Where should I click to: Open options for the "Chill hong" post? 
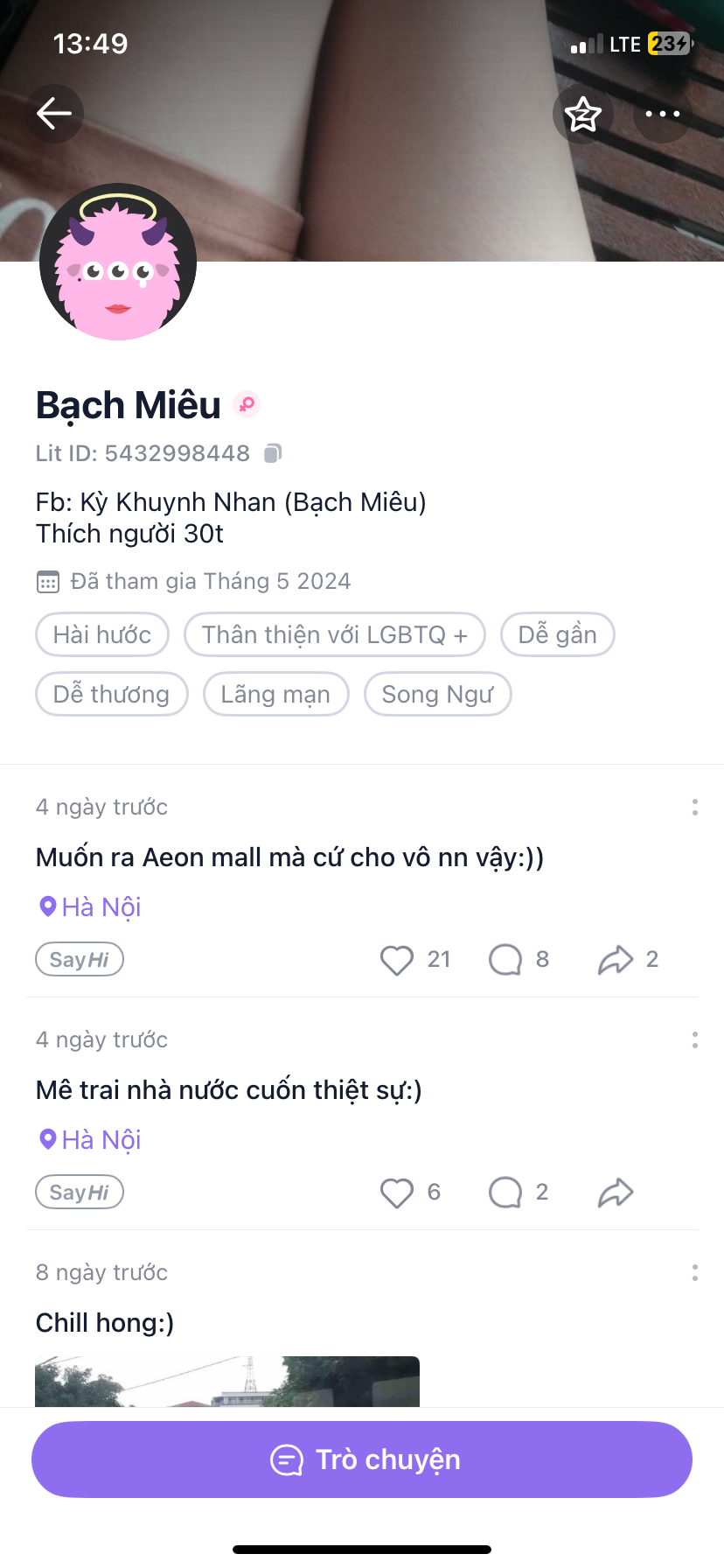click(694, 1272)
